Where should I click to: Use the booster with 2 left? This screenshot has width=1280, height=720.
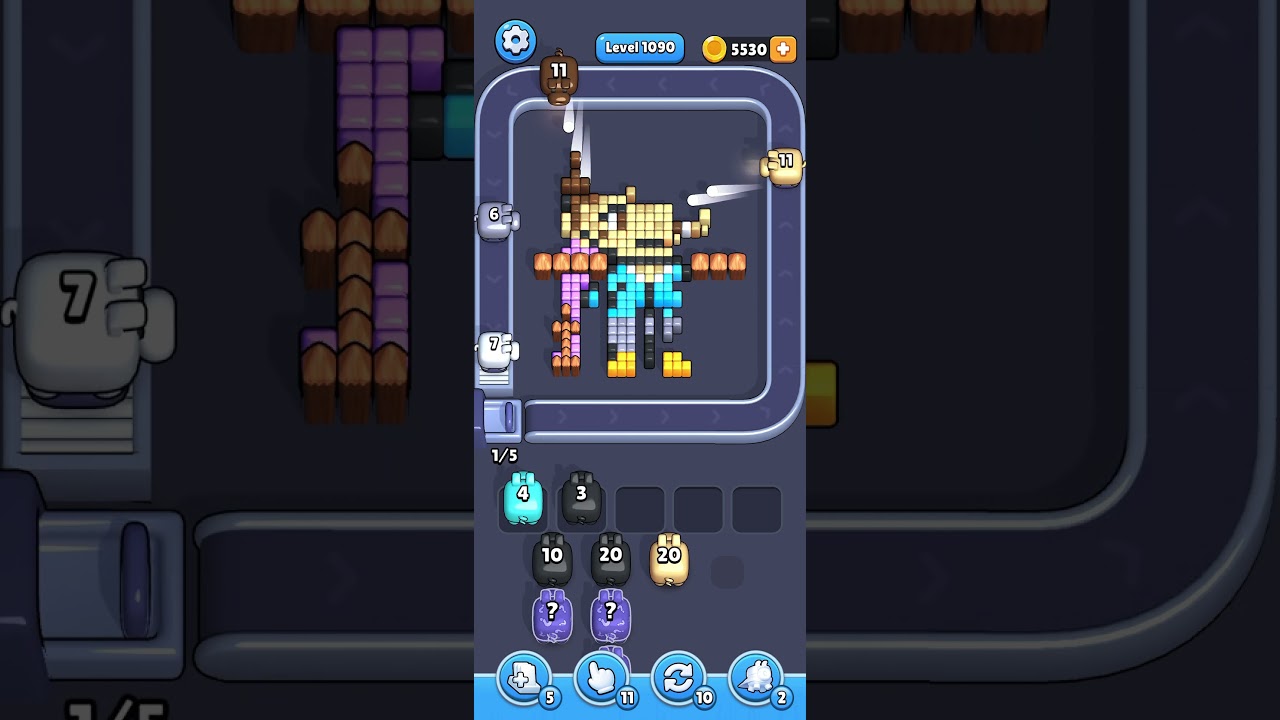tap(756, 680)
